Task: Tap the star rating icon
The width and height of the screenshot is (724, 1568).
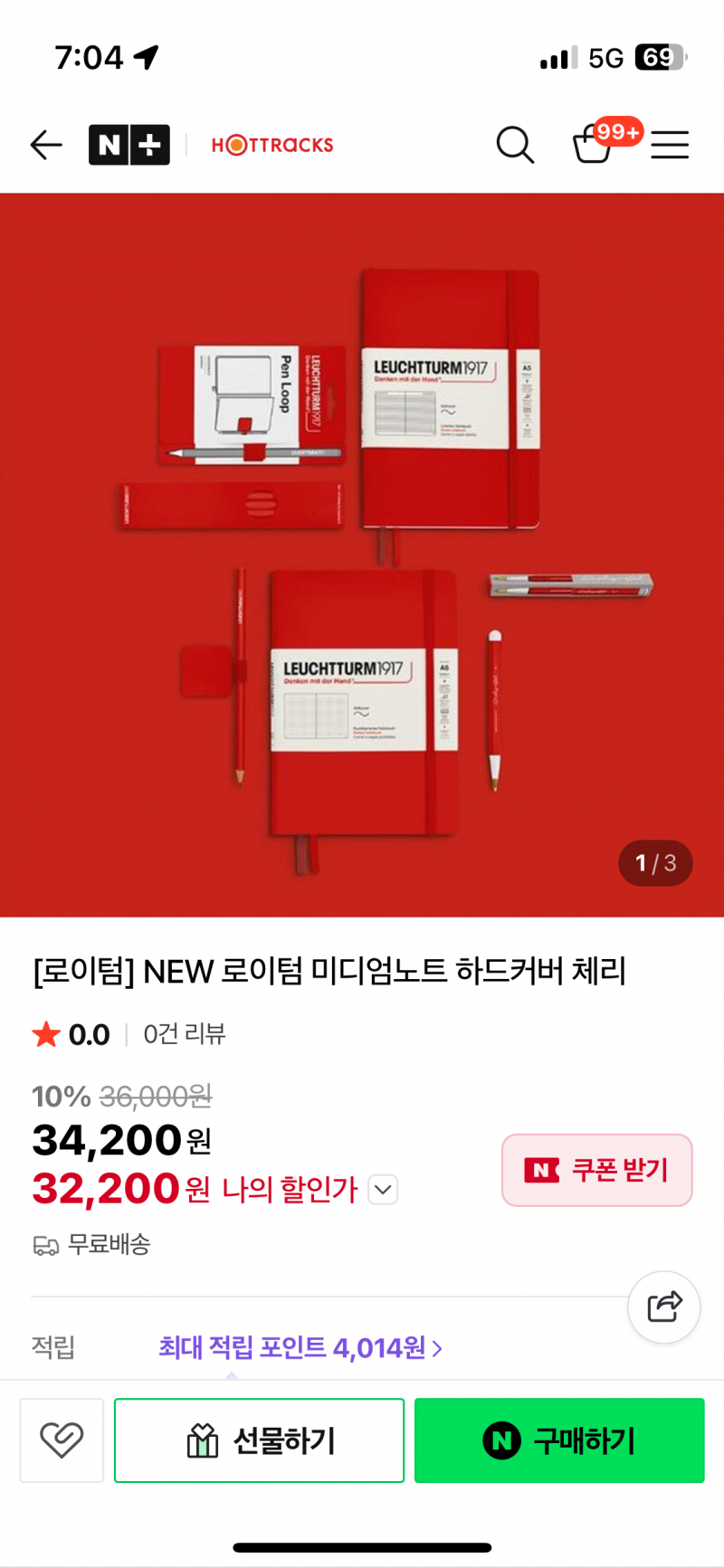Action: pyautogui.click(x=45, y=1033)
